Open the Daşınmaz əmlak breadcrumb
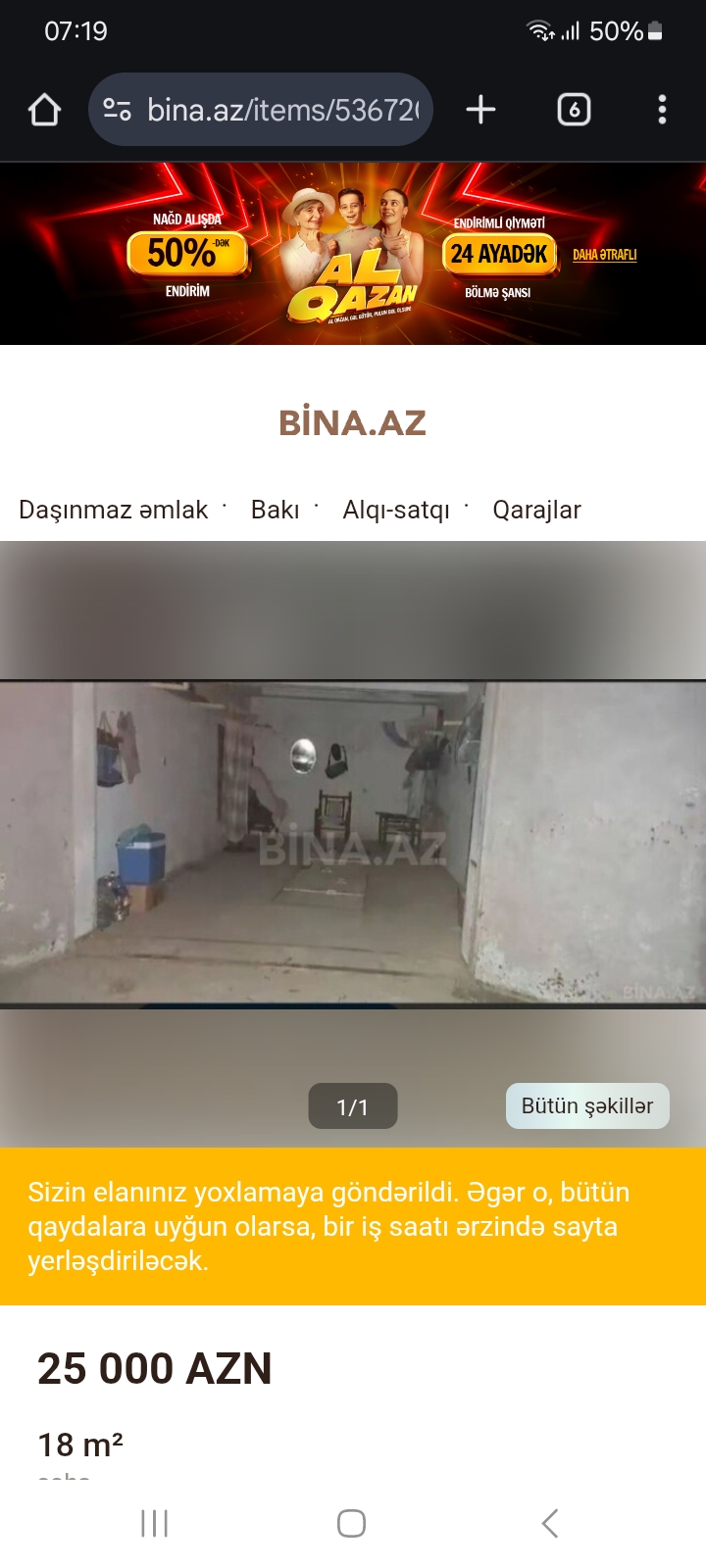The height and width of the screenshot is (1568, 706). [114, 510]
